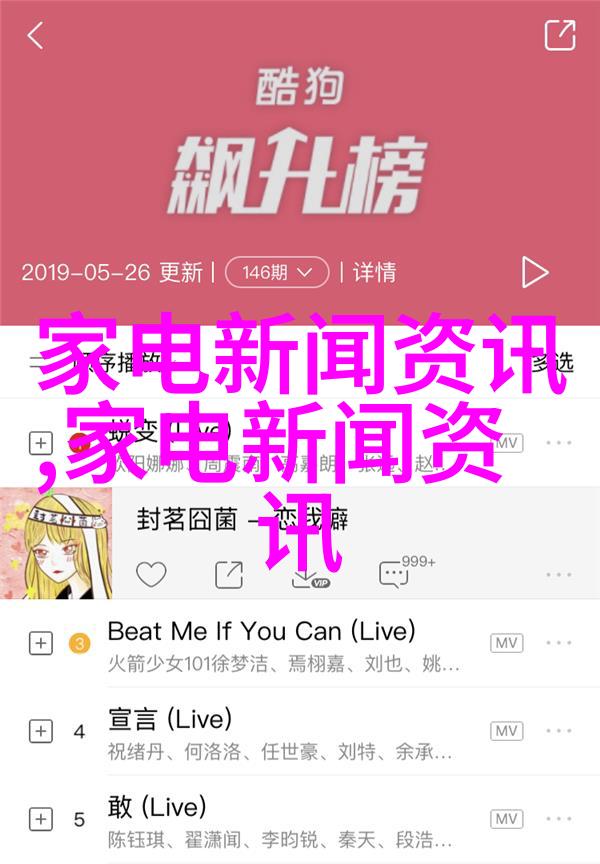600x864 pixels.
Task: Go back using the top-left arrow
Action: (x=35, y=37)
